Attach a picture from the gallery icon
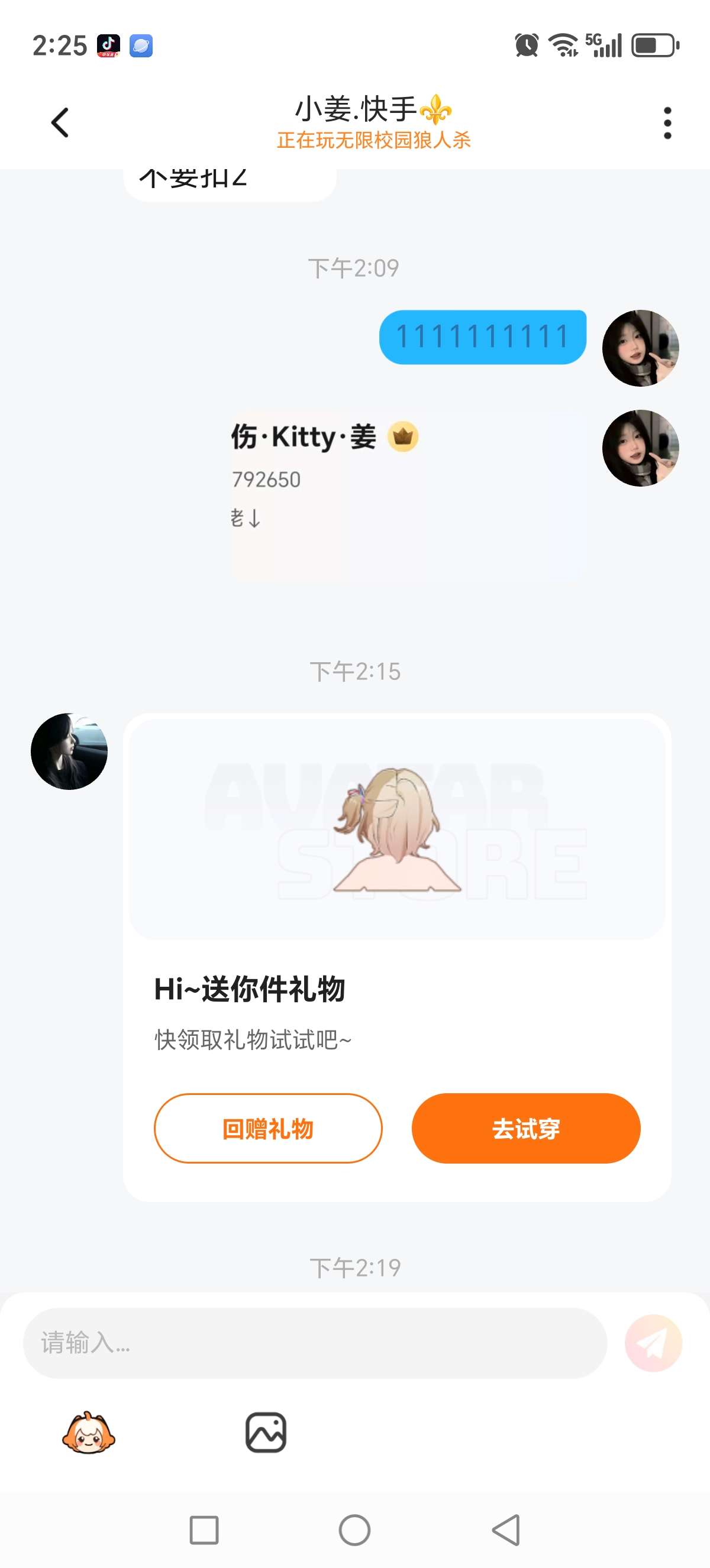710x1568 pixels. (x=266, y=1432)
